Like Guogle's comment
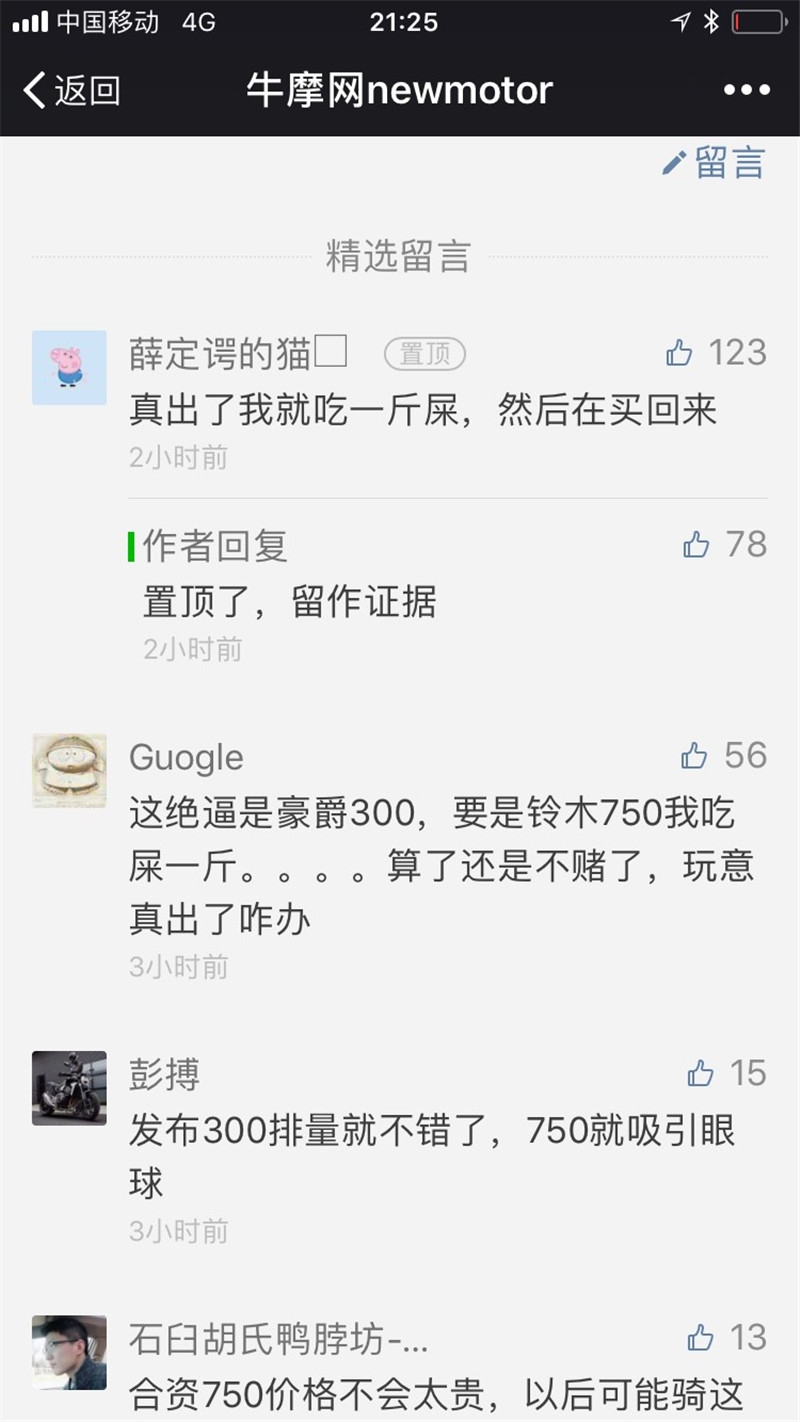 [695, 756]
